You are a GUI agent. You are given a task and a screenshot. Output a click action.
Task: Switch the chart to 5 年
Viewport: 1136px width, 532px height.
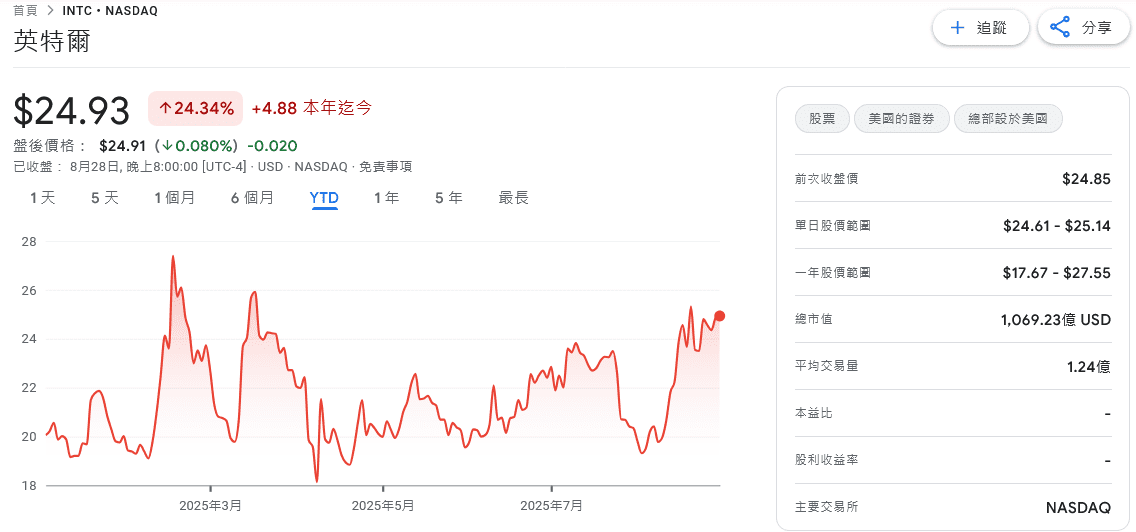pos(448,198)
